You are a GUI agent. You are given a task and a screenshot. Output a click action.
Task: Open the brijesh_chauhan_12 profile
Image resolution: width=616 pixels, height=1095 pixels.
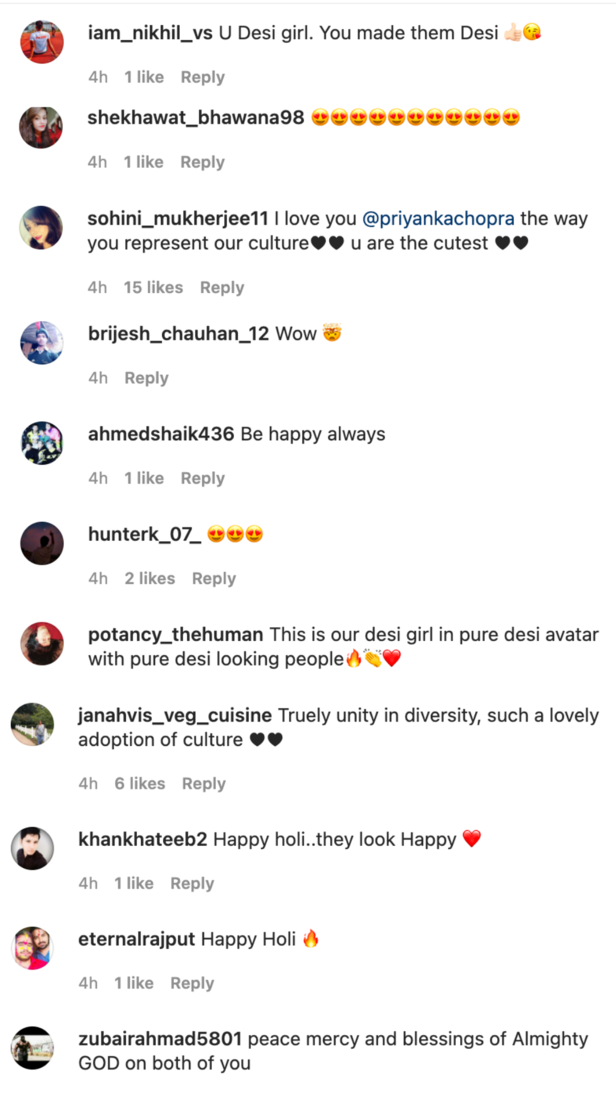178,334
